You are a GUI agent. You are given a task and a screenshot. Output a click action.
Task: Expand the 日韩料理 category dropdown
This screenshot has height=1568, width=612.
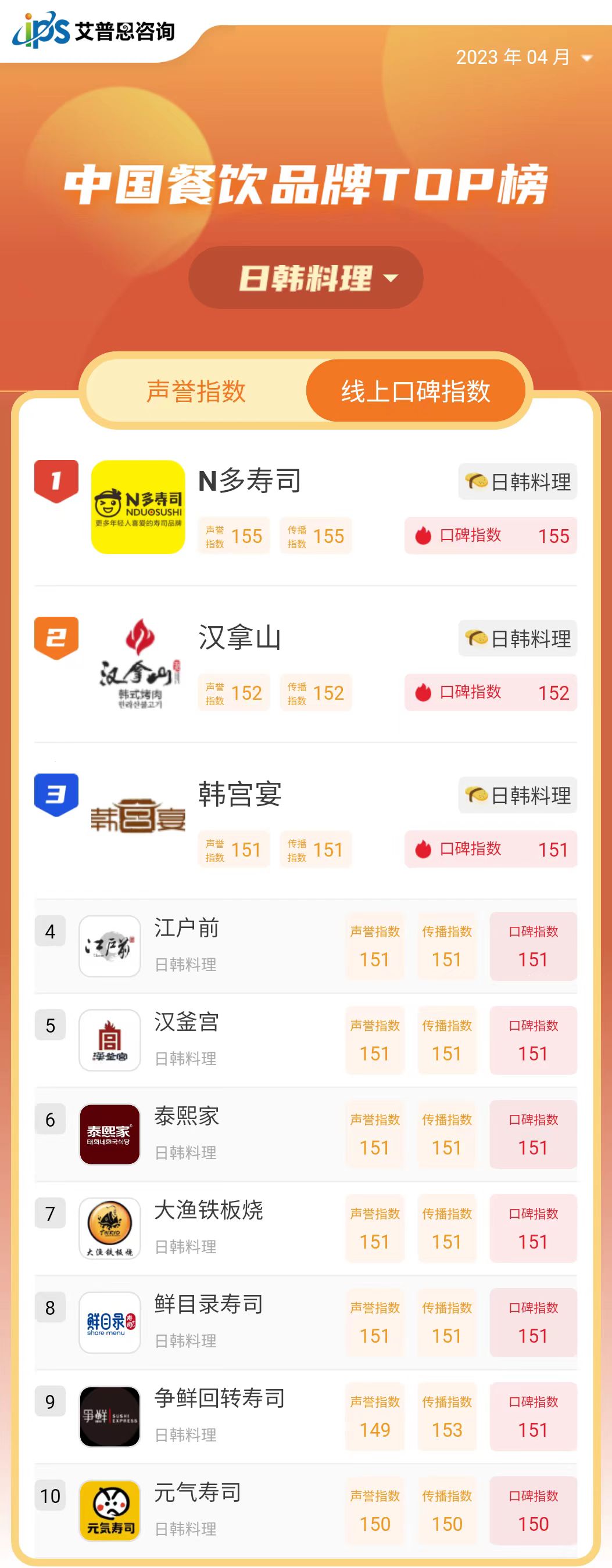click(306, 278)
